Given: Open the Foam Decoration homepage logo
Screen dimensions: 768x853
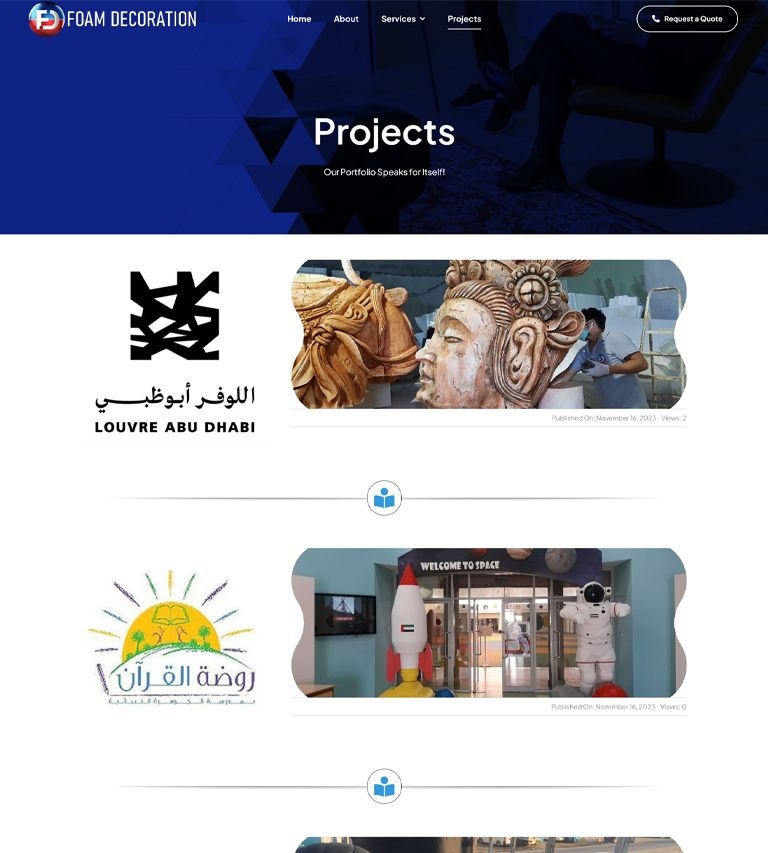Looking at the screenshot, I should [x=112, y=18].
